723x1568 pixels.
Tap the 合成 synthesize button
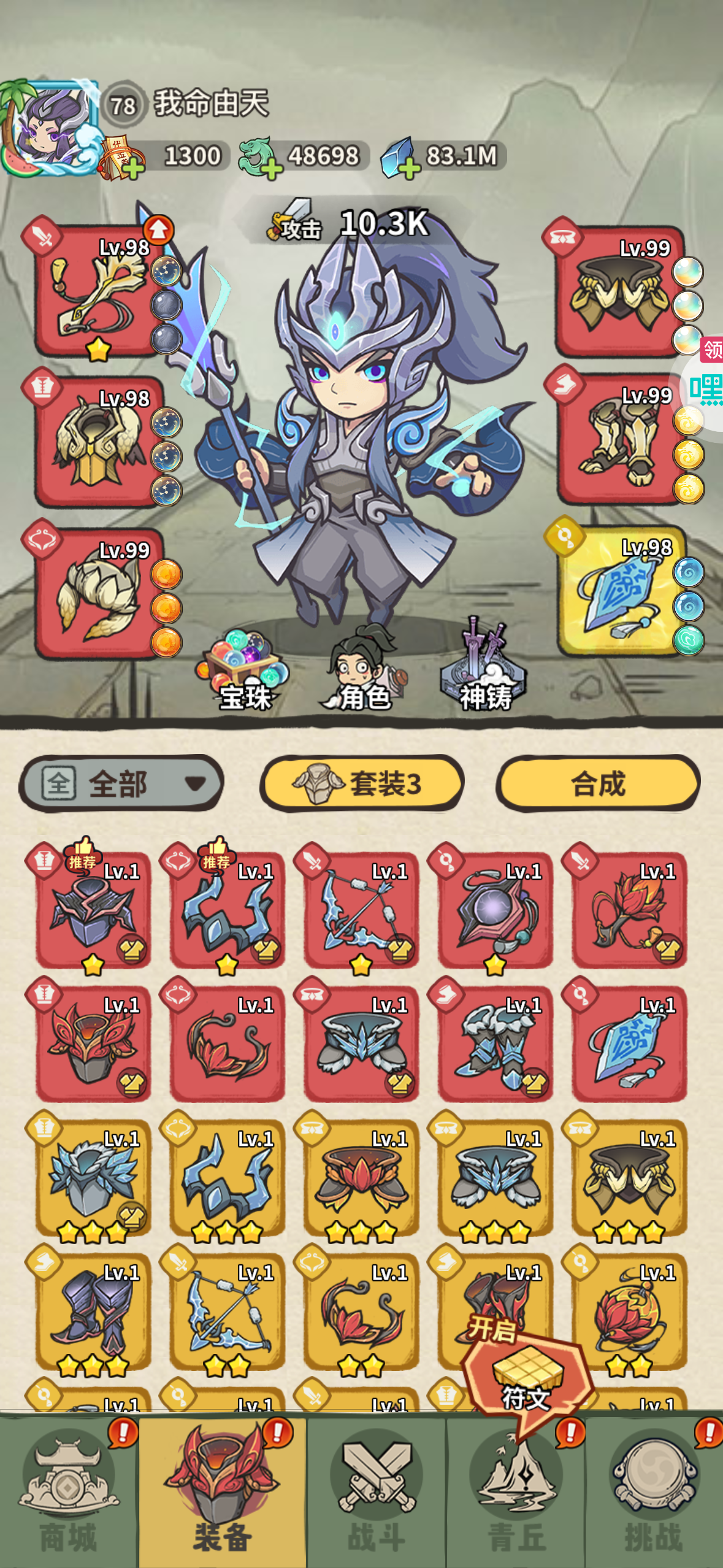coord(598,783)
